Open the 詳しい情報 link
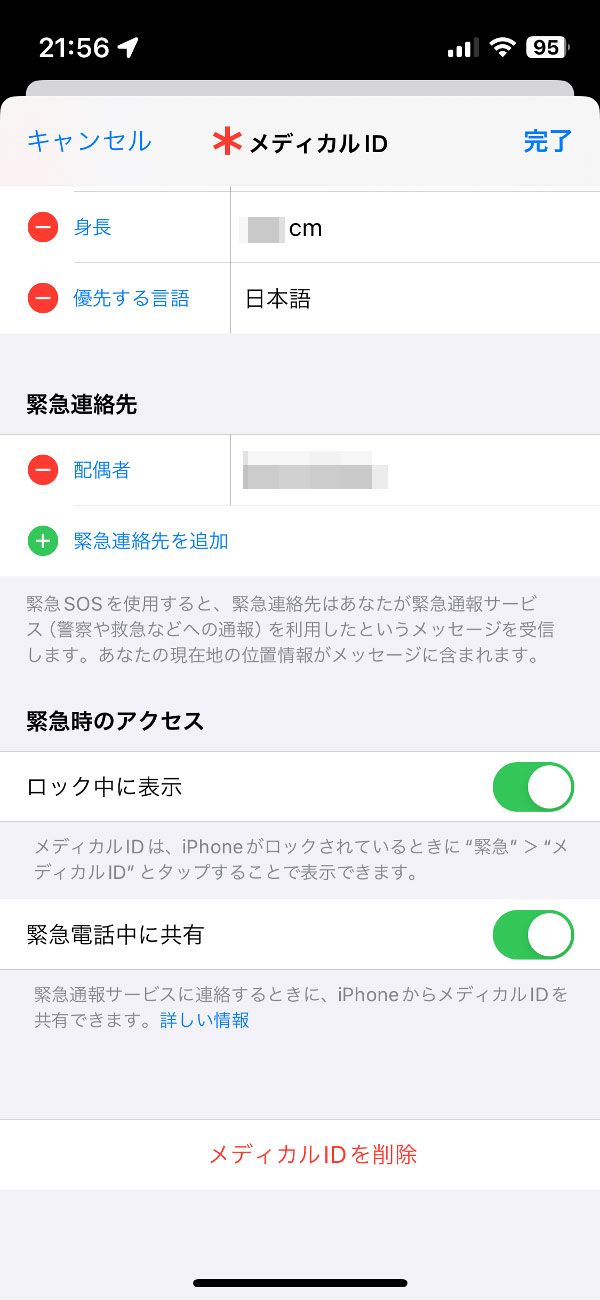 [x=205, y=1020]
